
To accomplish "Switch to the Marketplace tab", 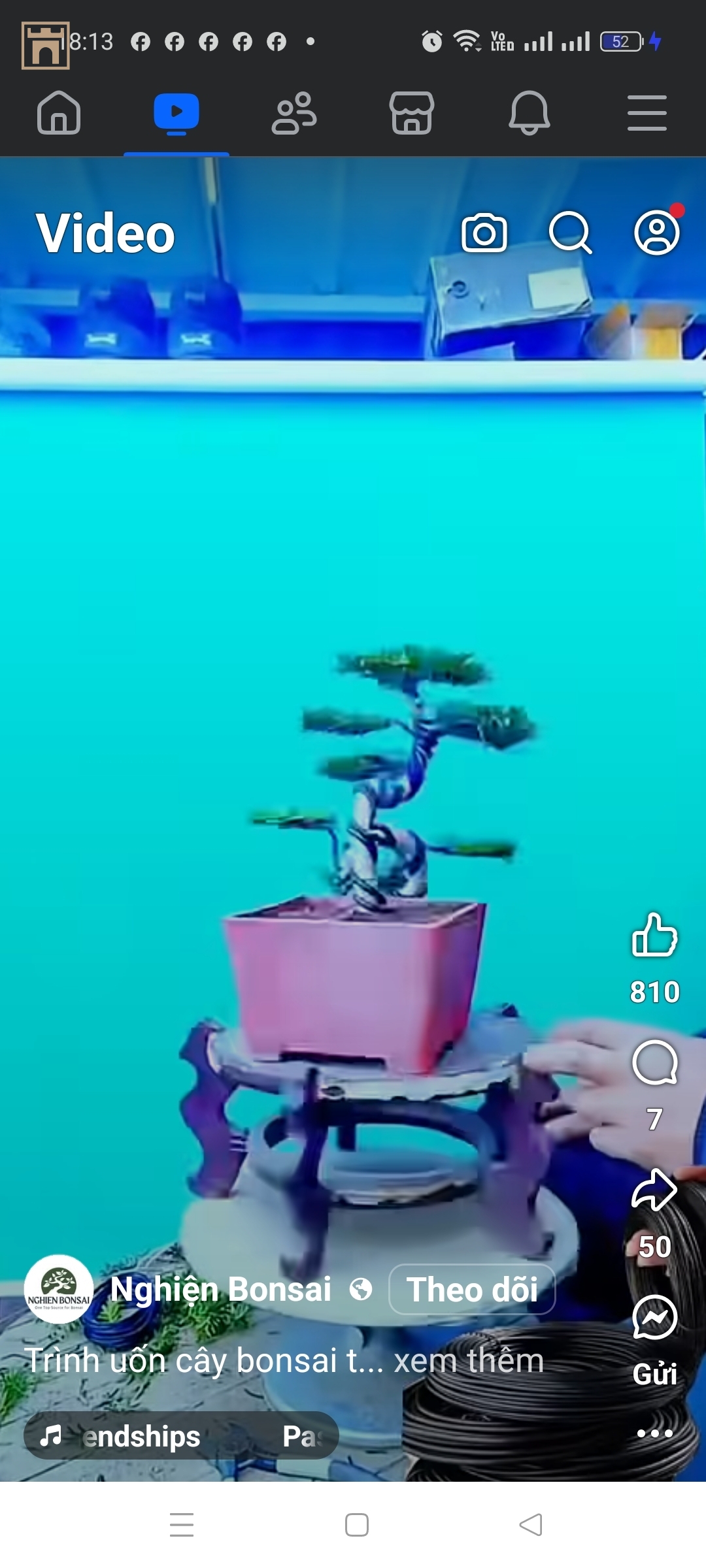I will (x=412, y=113).
